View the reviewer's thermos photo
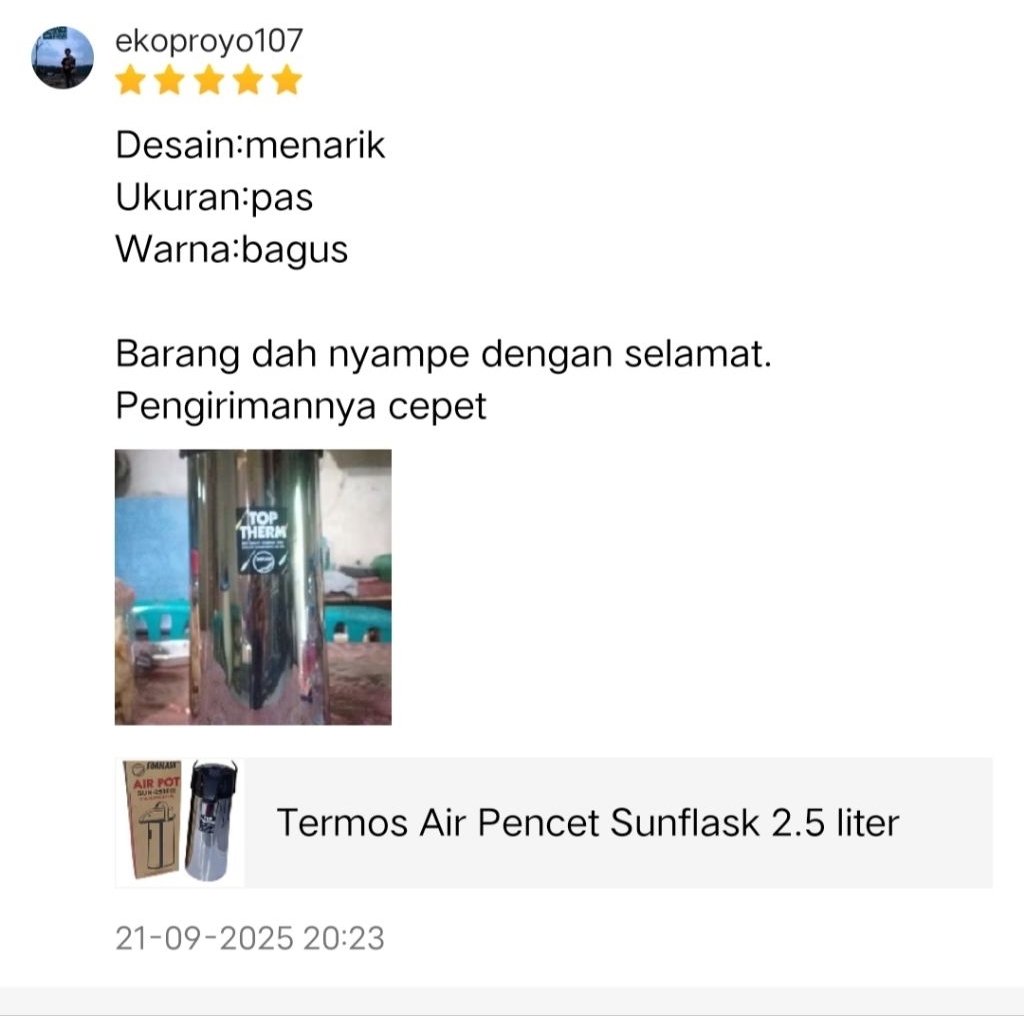The height and width of the screenshot is (1024, 1024). (x=253, y=587)
